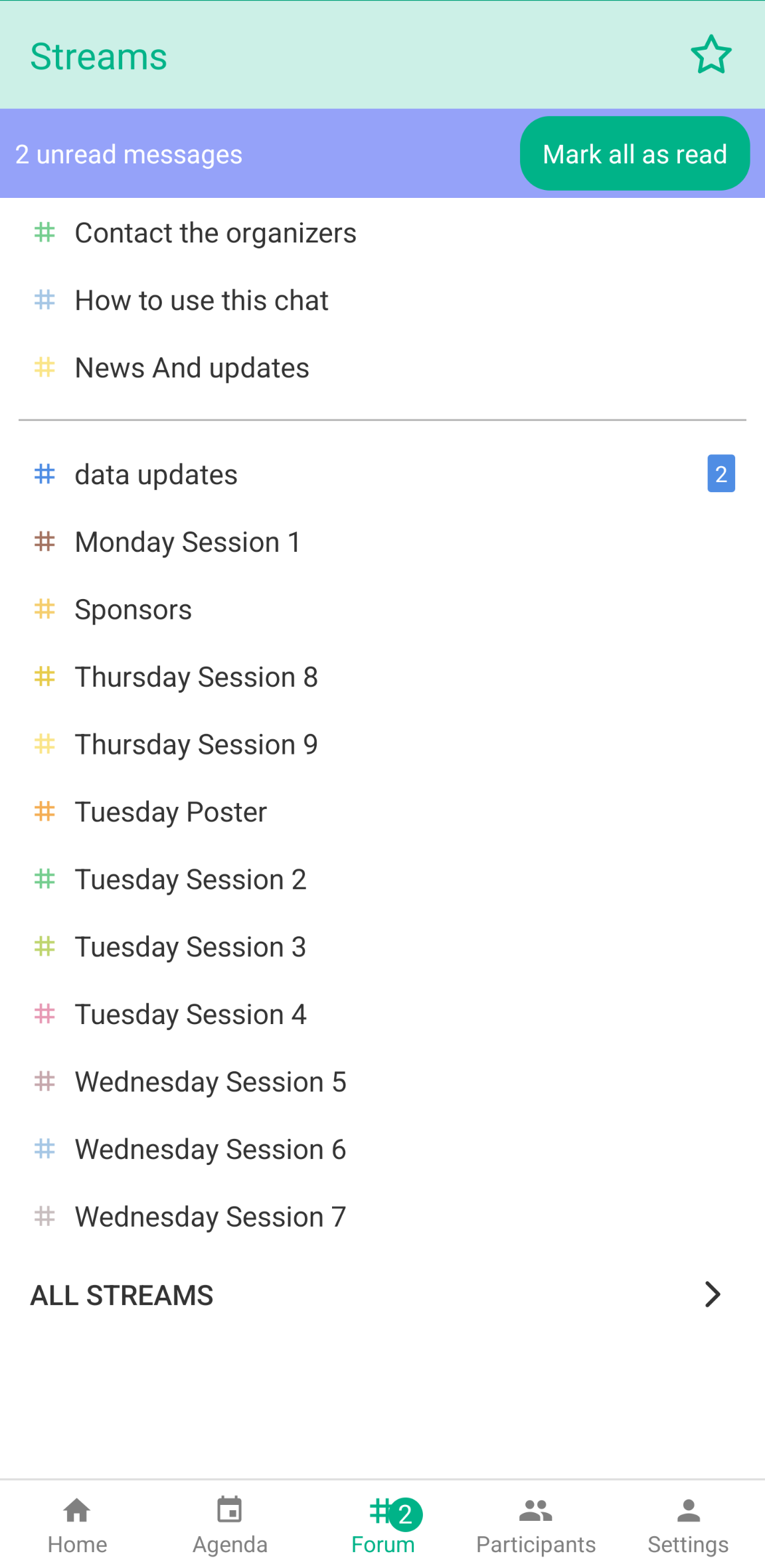The width and height of the screenshot is (765, 1568).
Task: Mark all messages as read
Action: pyautogui.click(x=634, y=154)
